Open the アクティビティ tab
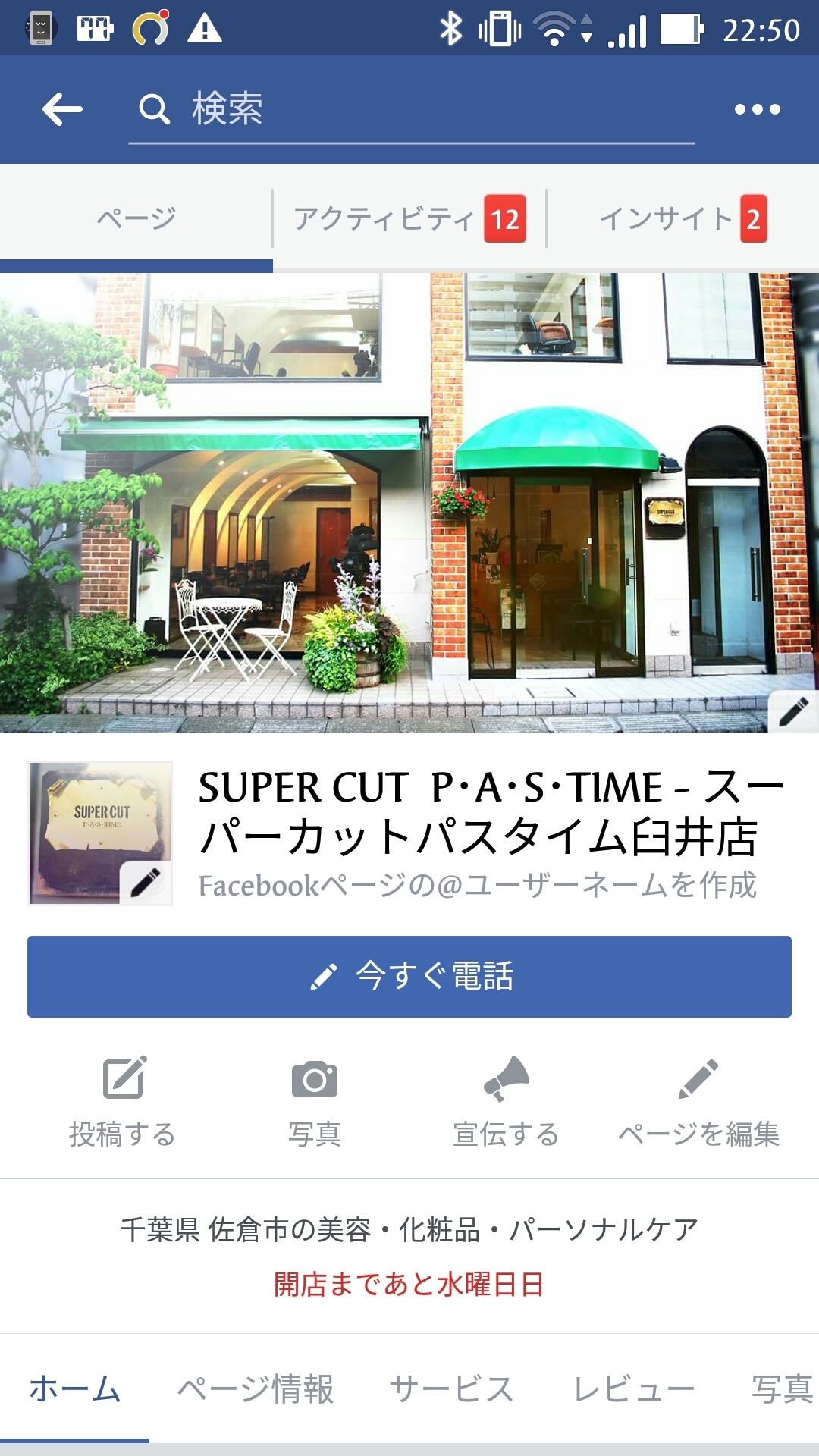Image resolution: width=819 pixels, height=1456 pixels. tap(409, 218)
